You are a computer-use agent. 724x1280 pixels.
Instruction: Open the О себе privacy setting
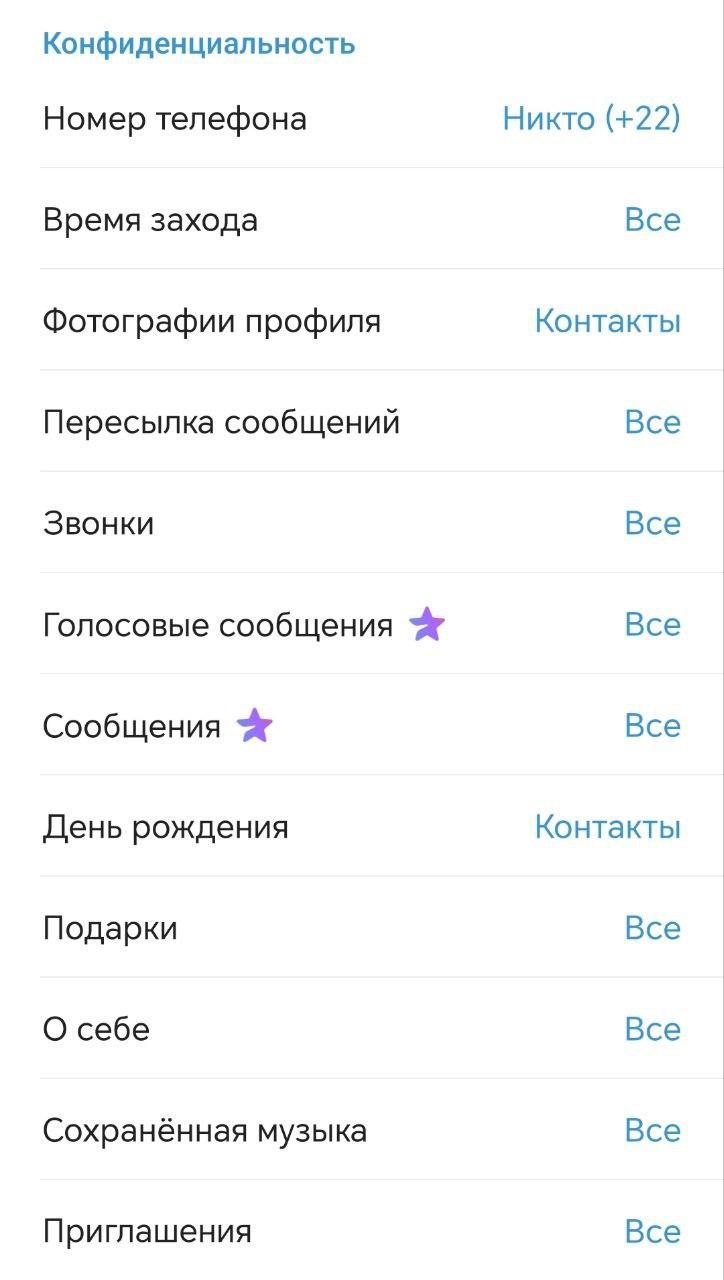pyautogui.click(x=360, y=1029)
